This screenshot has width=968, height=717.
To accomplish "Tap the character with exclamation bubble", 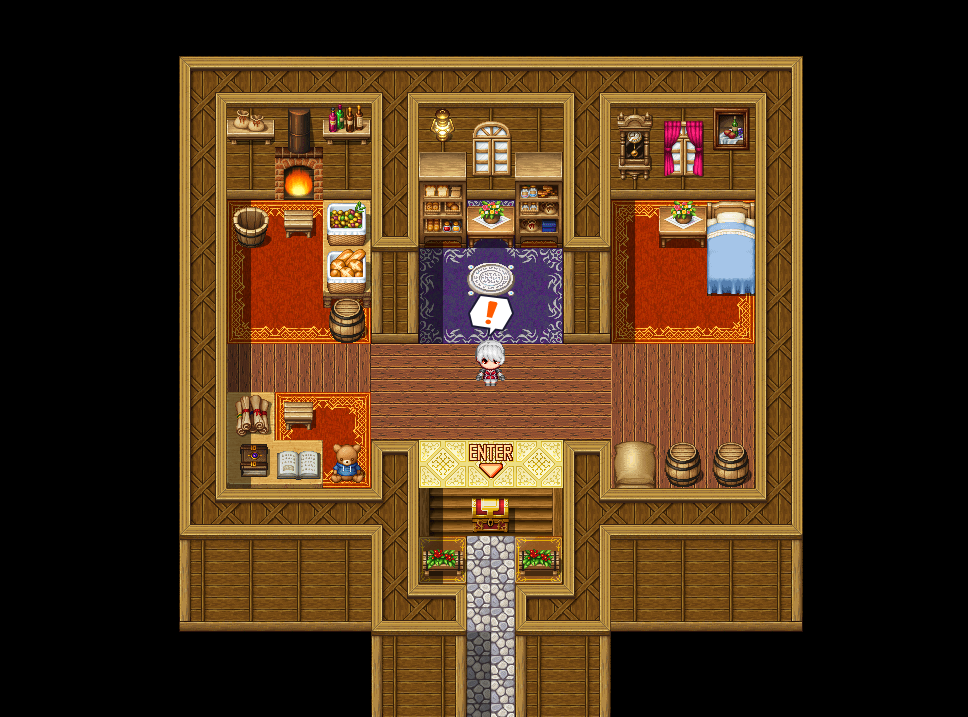I will coord(490,362).
